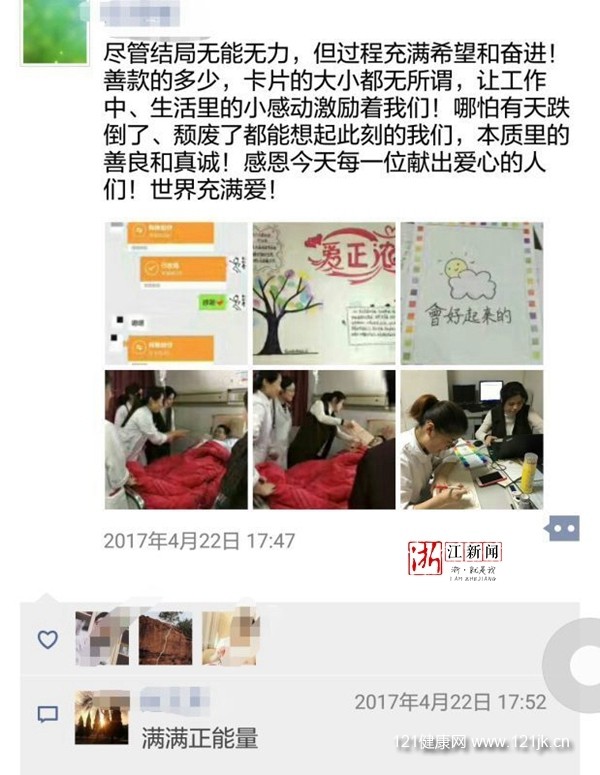Open the first liker's avatar
This screenshot has height=775, width=600.
[x=101, y=639]
